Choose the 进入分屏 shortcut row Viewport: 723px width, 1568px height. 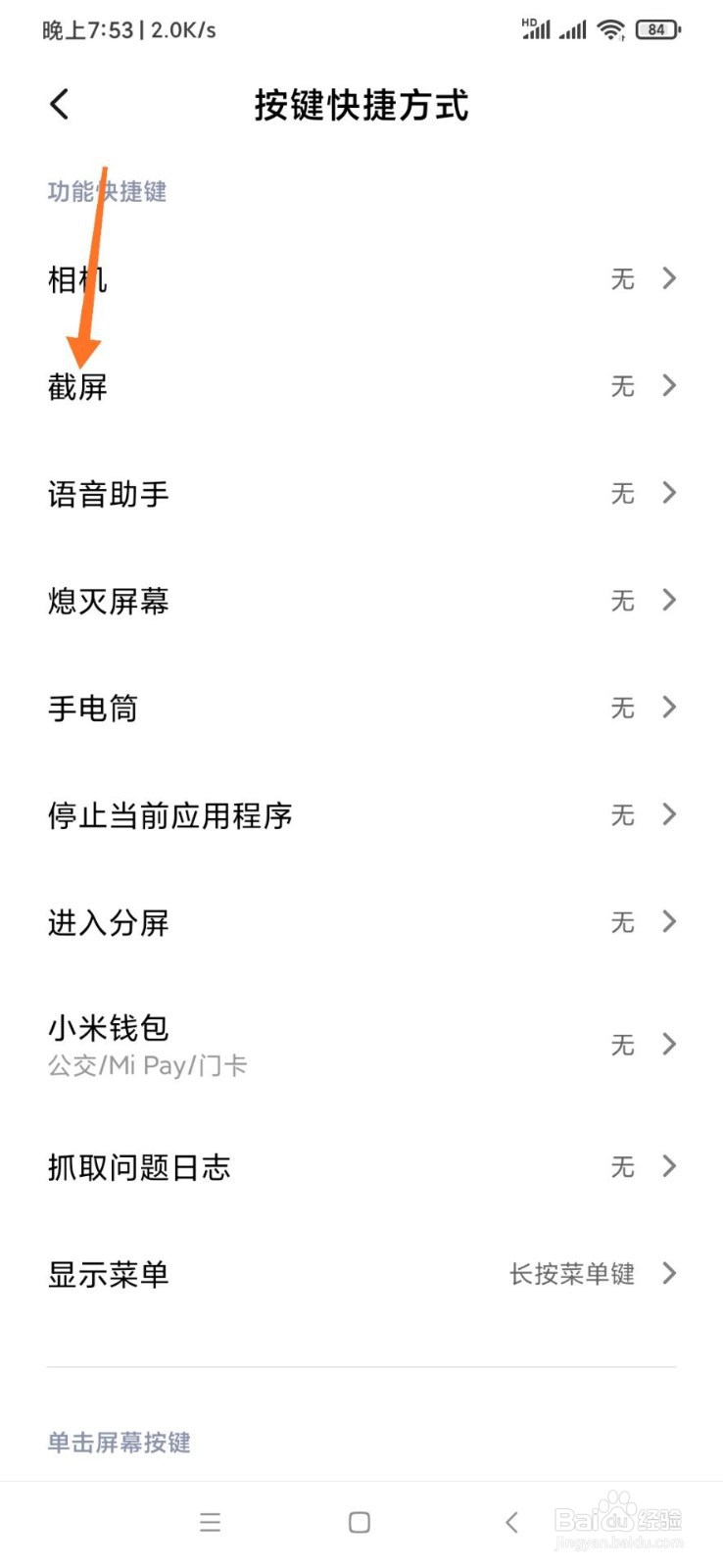(x=361, y=922)
